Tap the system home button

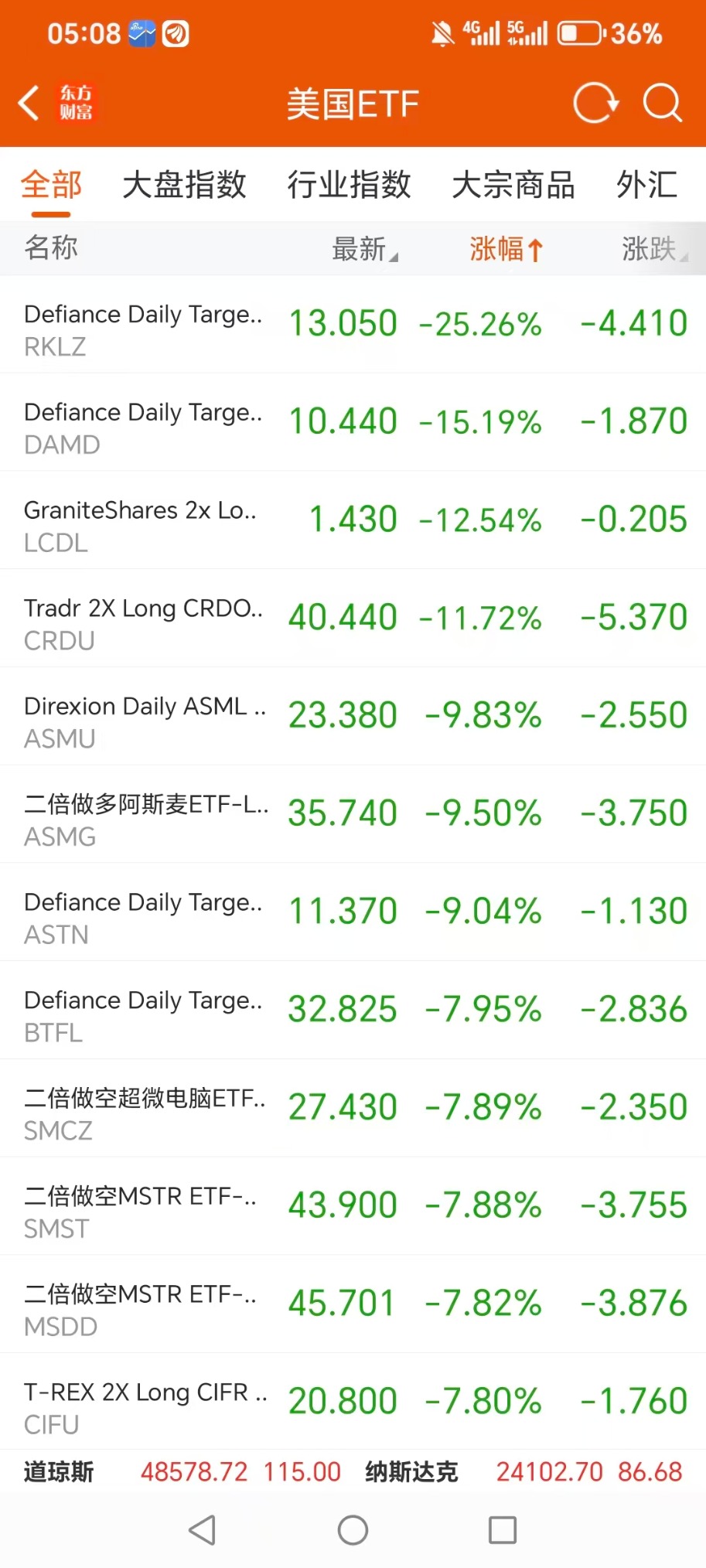point(353,1530)
